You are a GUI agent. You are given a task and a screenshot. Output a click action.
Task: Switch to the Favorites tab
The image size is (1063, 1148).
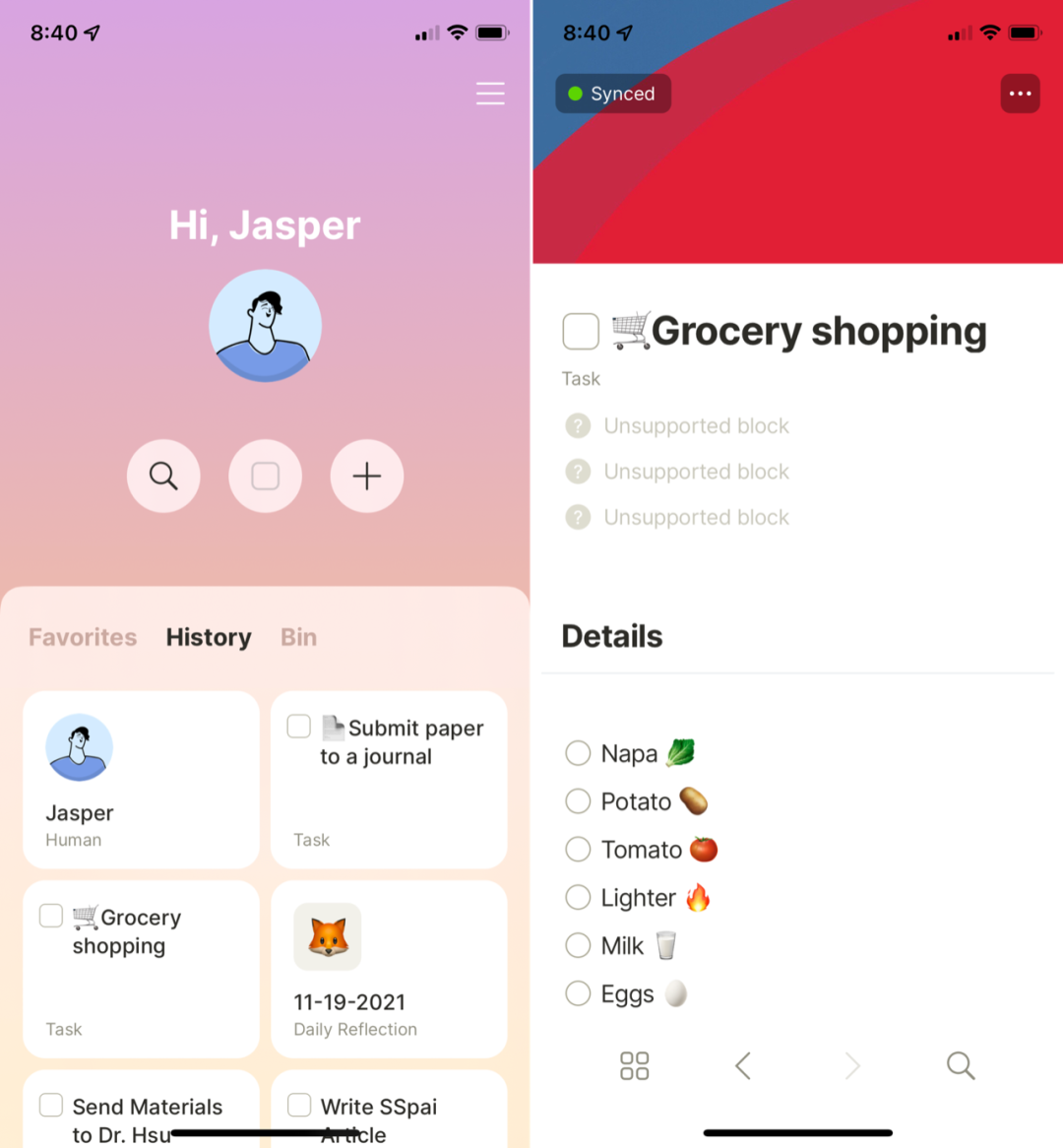[83, 637]
